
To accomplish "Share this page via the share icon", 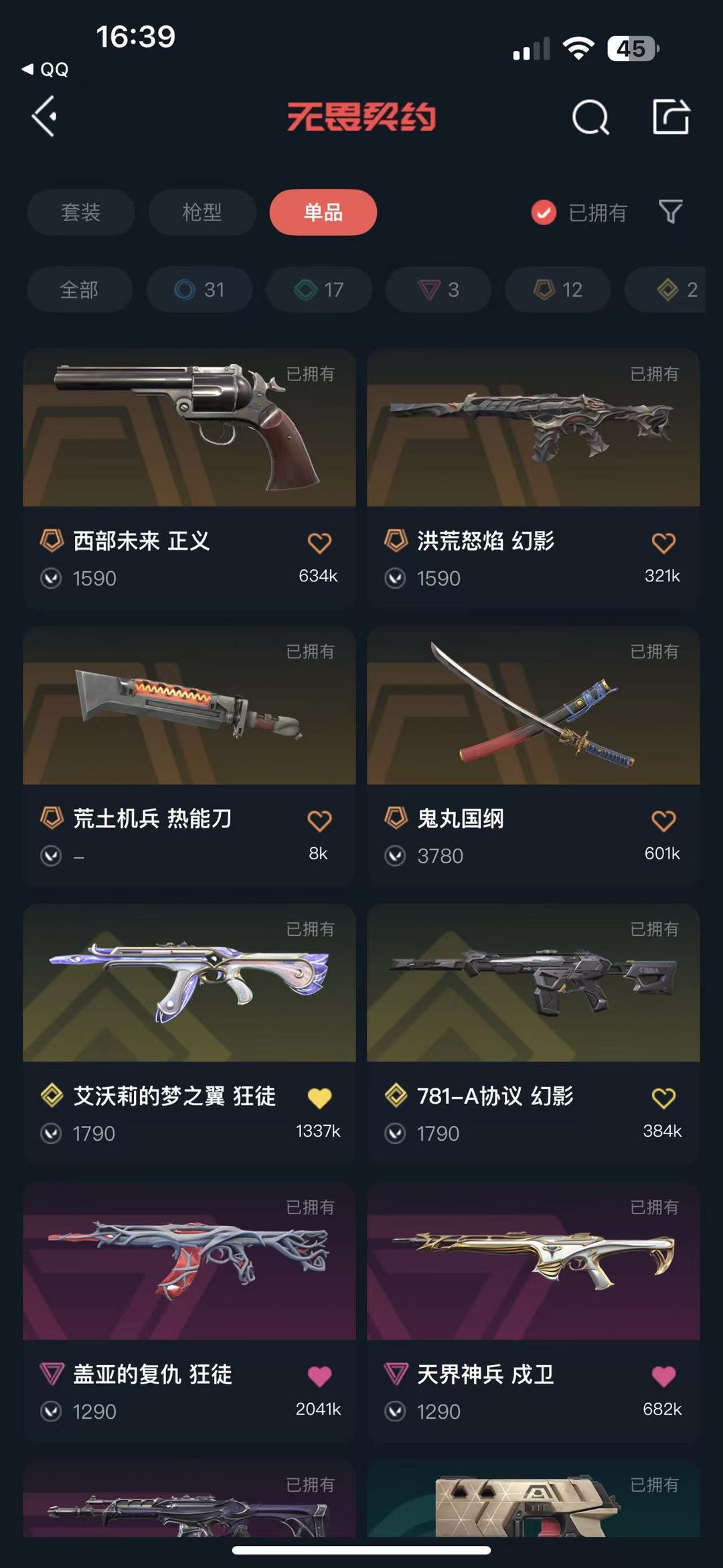I will click(x=671, y=117).
